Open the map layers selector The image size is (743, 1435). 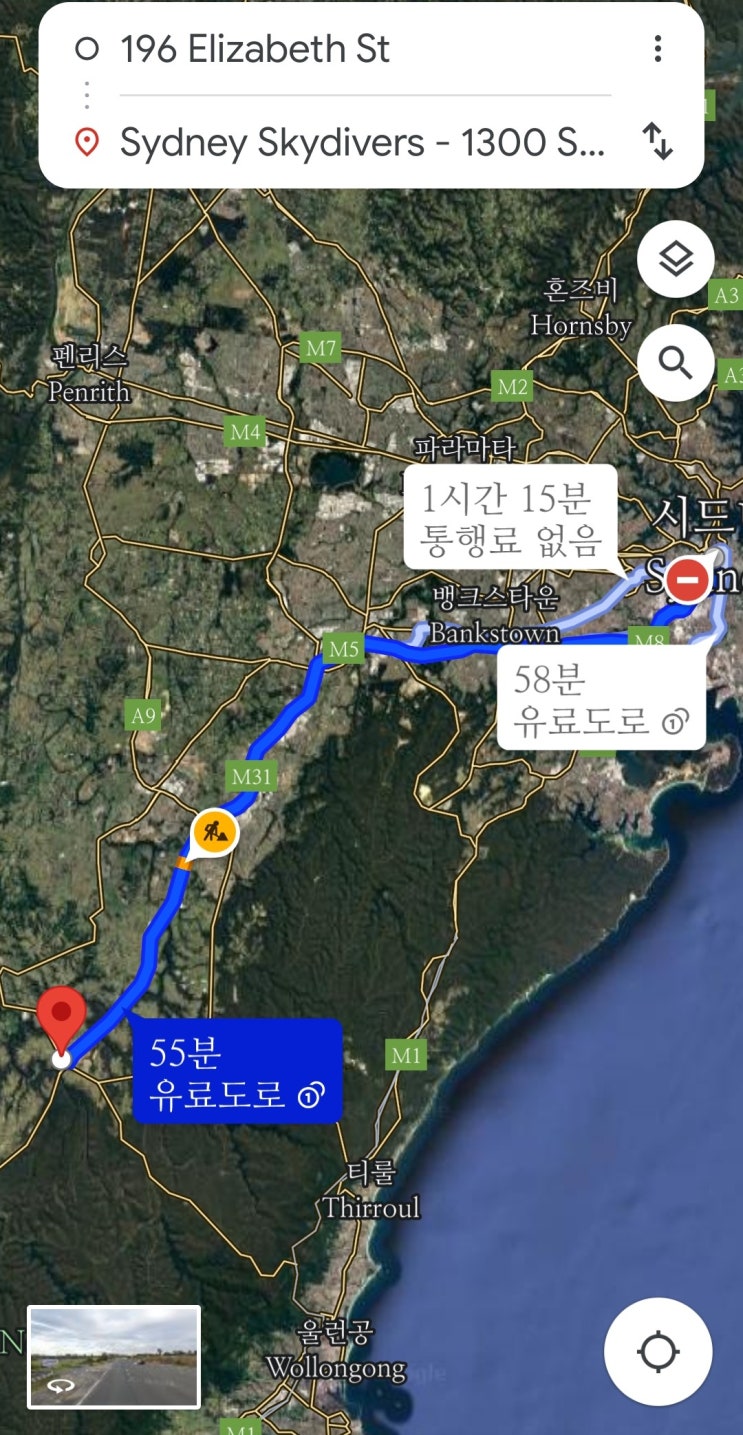click(x=676, y=260)
